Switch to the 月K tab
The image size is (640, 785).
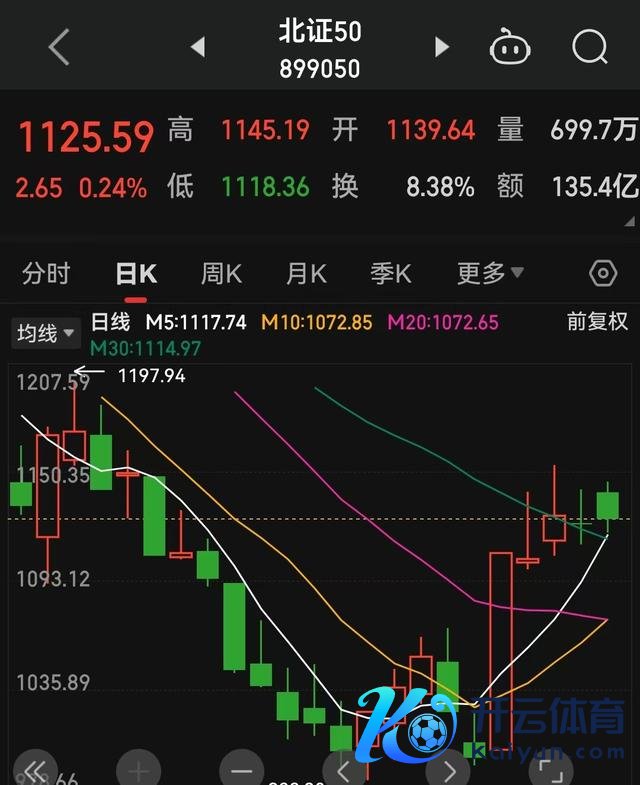pos(306,273)
